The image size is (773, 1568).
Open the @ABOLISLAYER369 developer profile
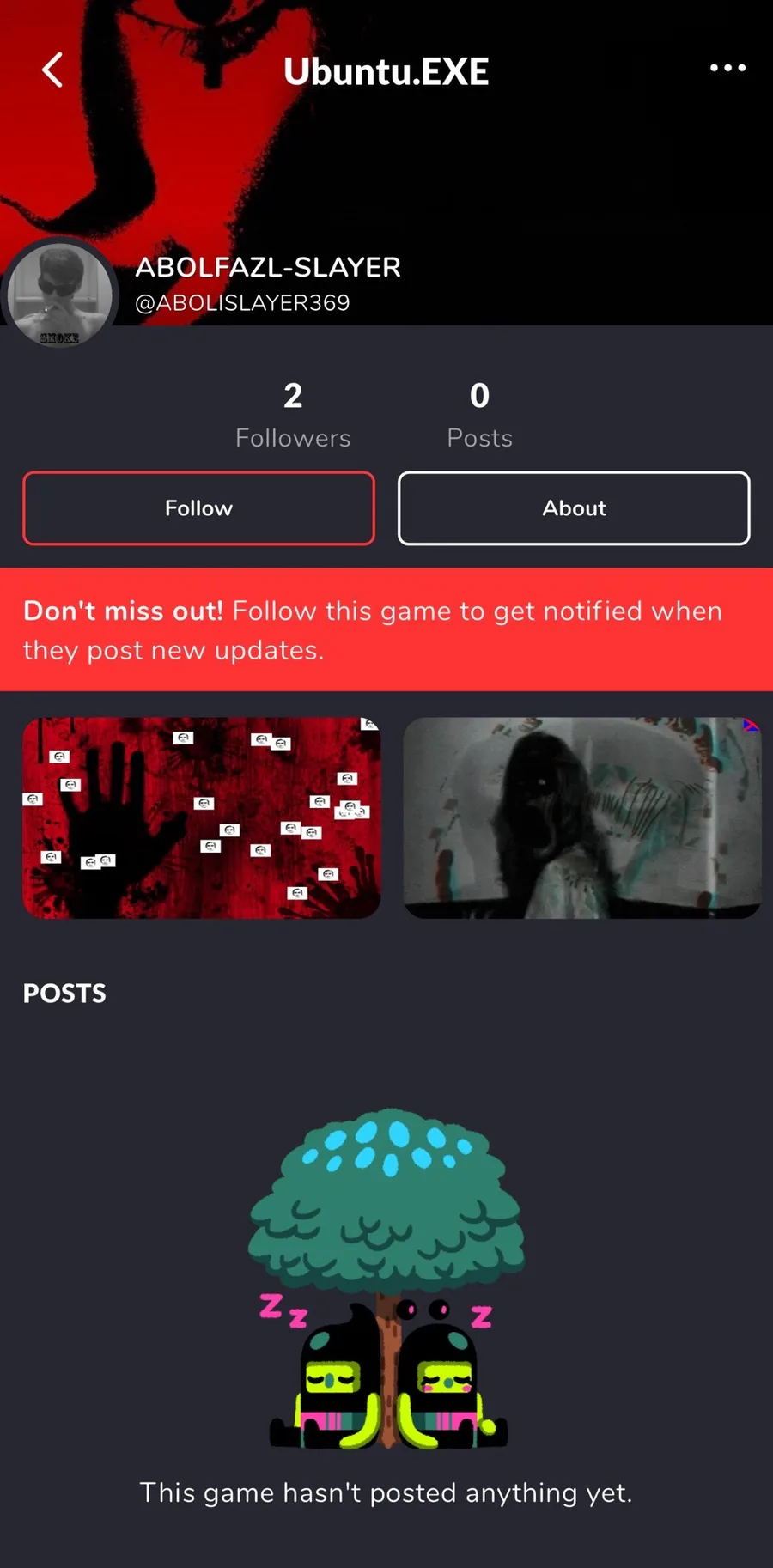(242, 303)
